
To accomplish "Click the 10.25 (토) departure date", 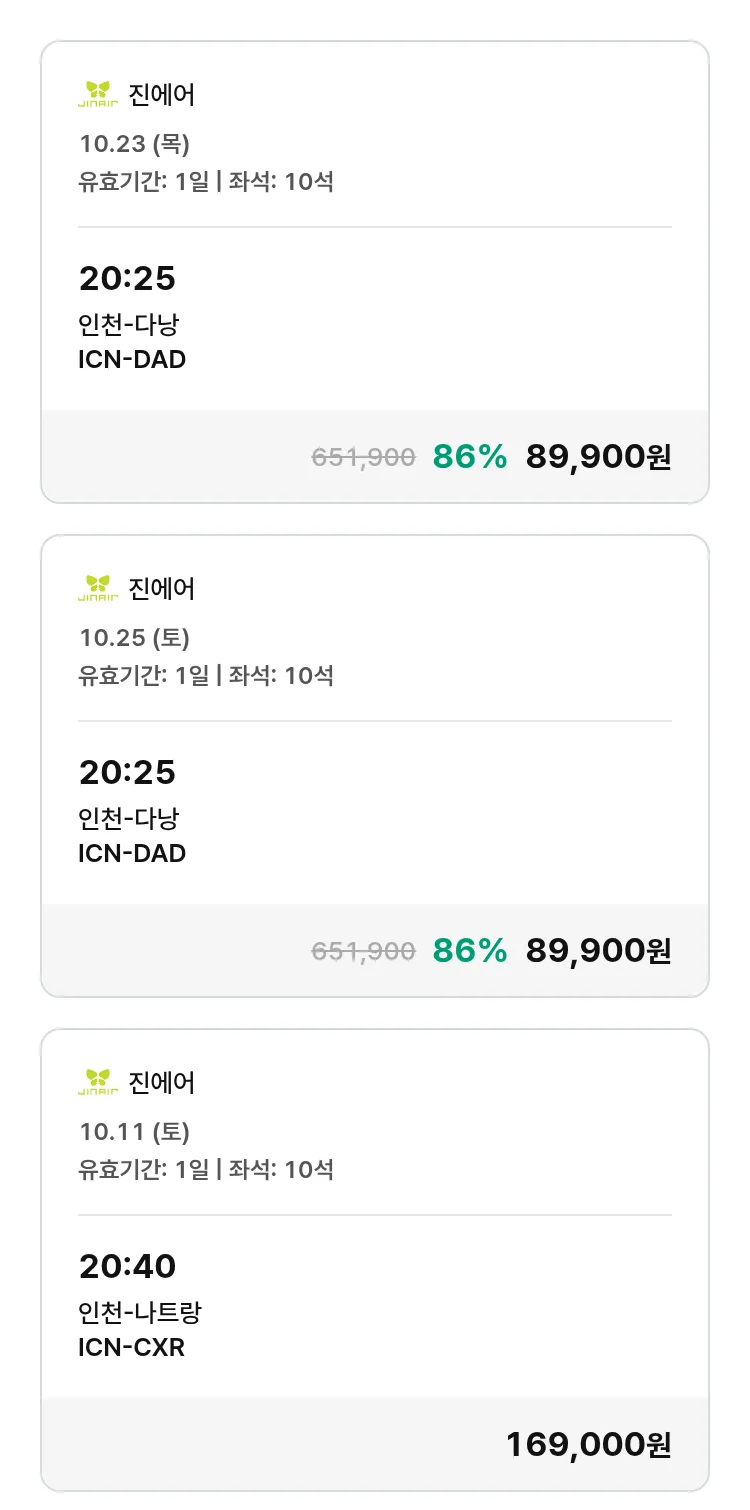I will click(136, 637).
